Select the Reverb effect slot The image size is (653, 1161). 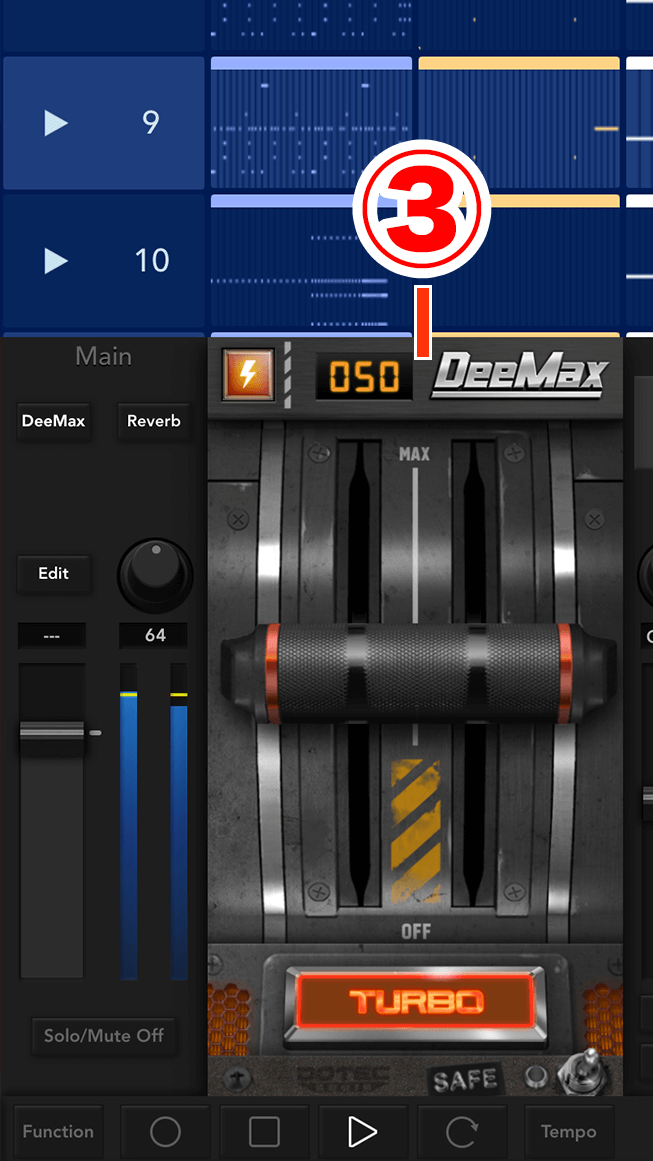click(x=154, y=421)
